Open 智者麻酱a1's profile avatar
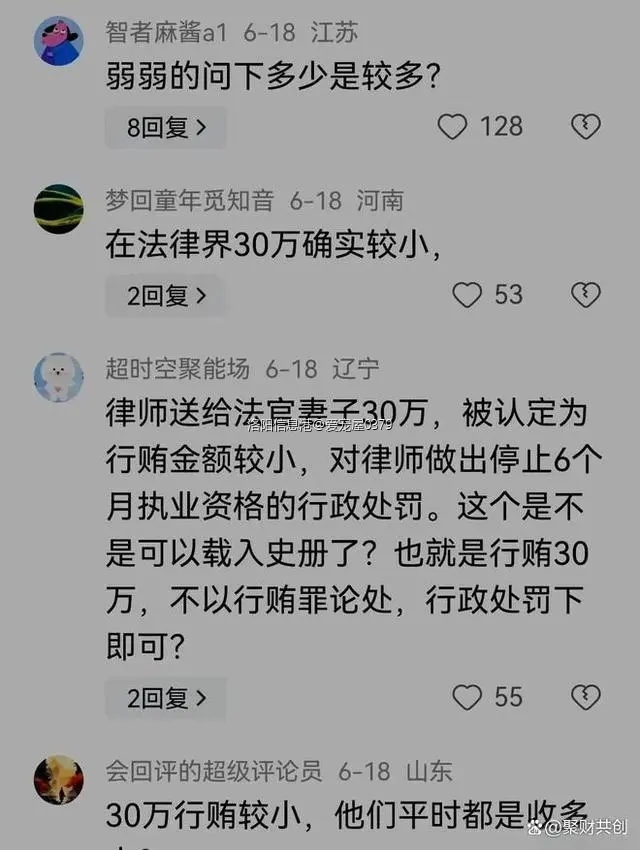This screenshot has width=640, height=850. pyautogui.click(x=58, y=41)
